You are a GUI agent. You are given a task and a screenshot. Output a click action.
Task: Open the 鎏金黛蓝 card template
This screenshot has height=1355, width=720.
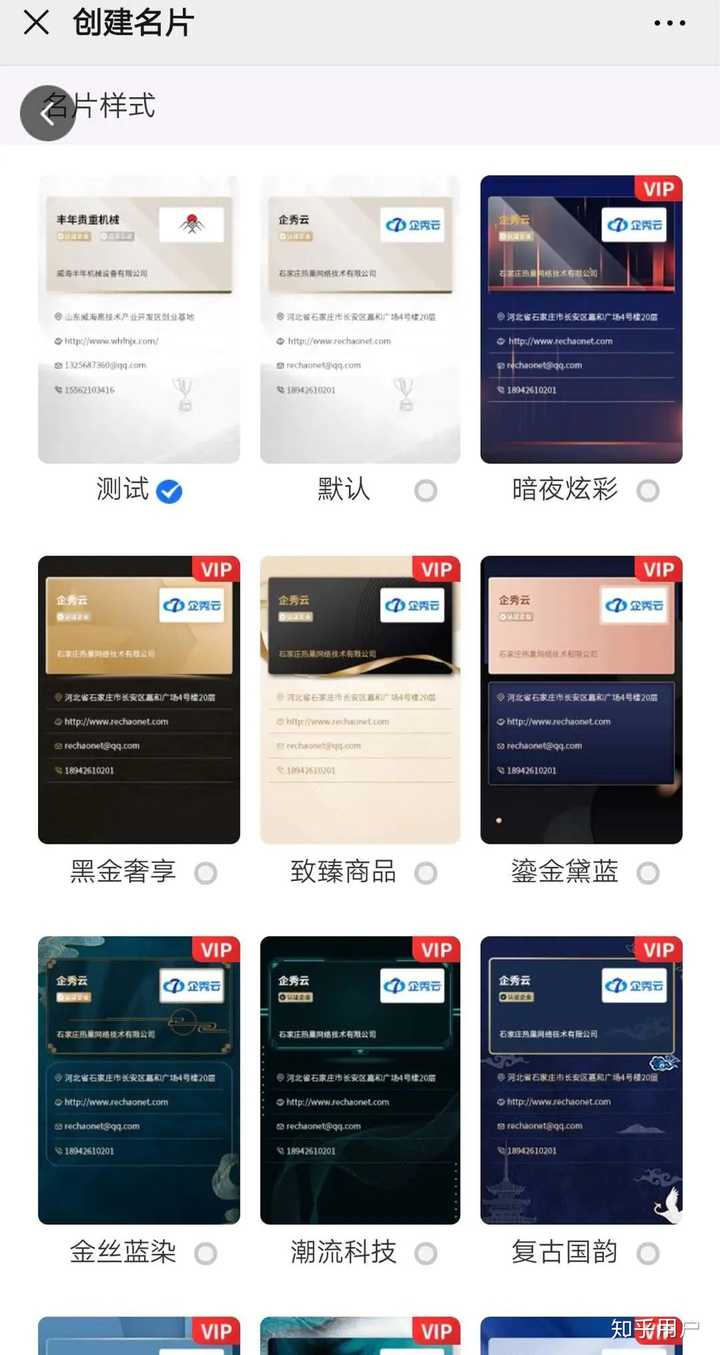[x=581, y=700]
